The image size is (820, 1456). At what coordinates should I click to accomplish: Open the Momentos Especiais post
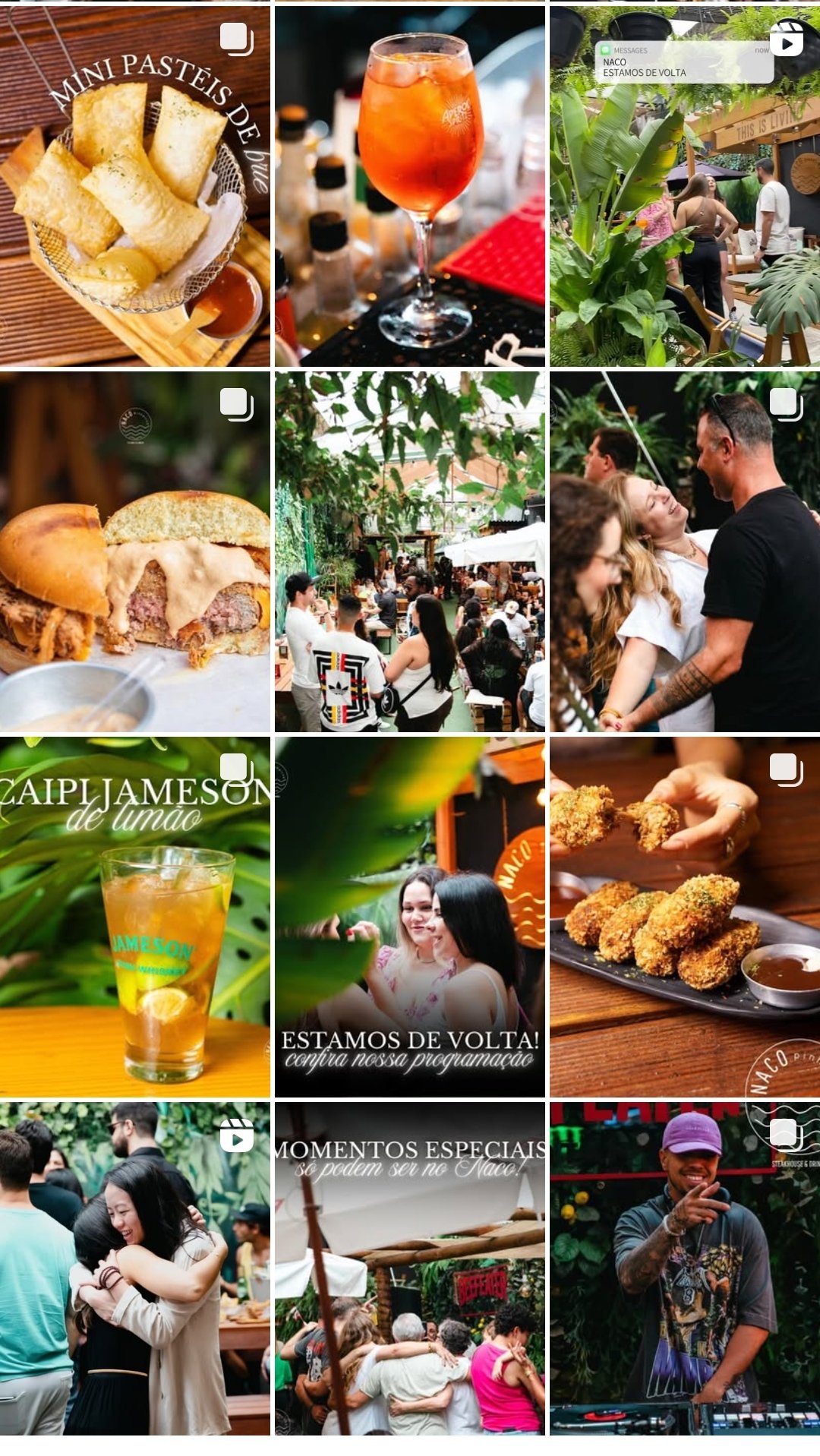[409, 1268]
